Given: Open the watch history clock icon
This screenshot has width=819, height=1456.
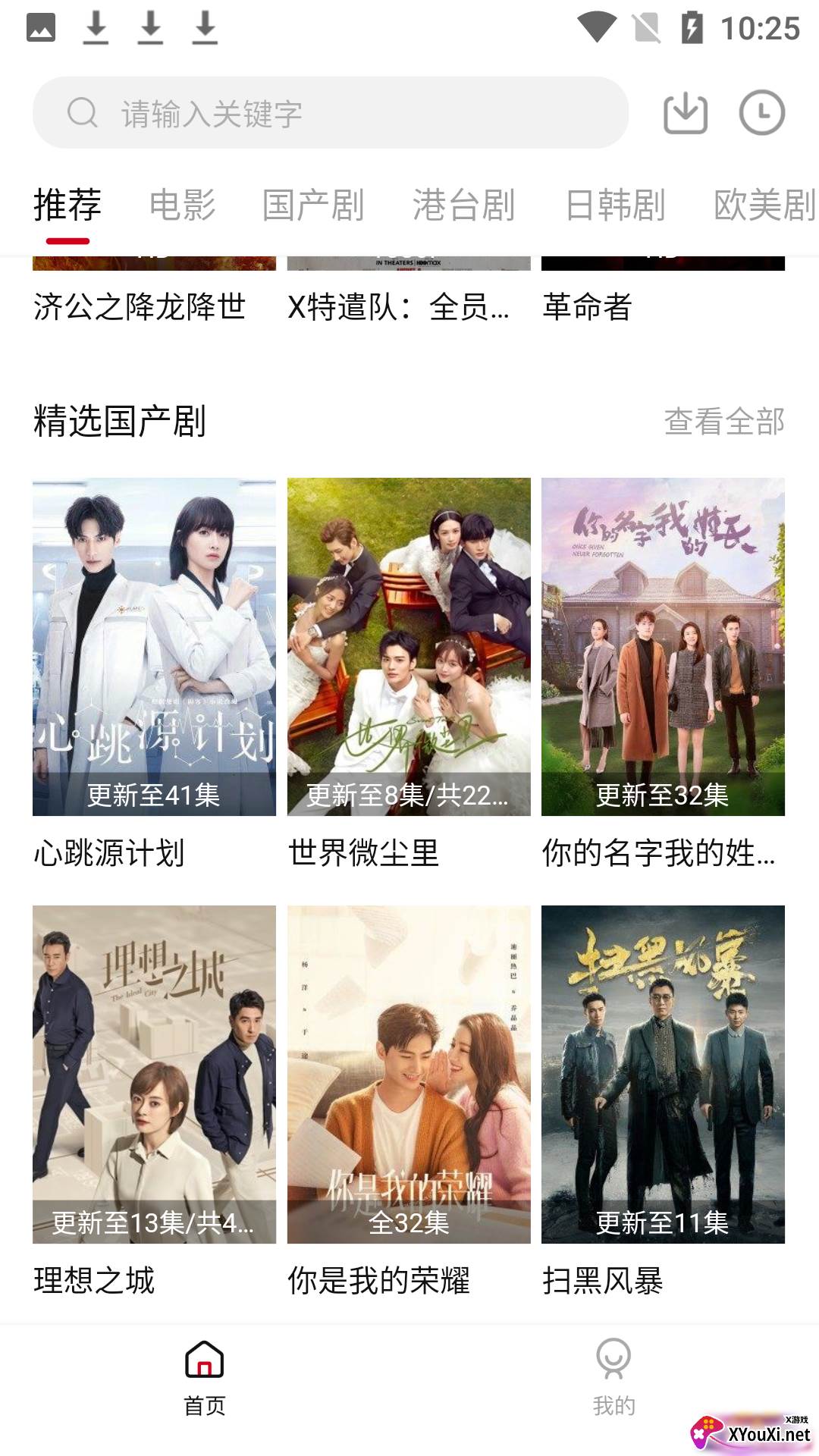Looking at the screenshot, I should 761,114.
